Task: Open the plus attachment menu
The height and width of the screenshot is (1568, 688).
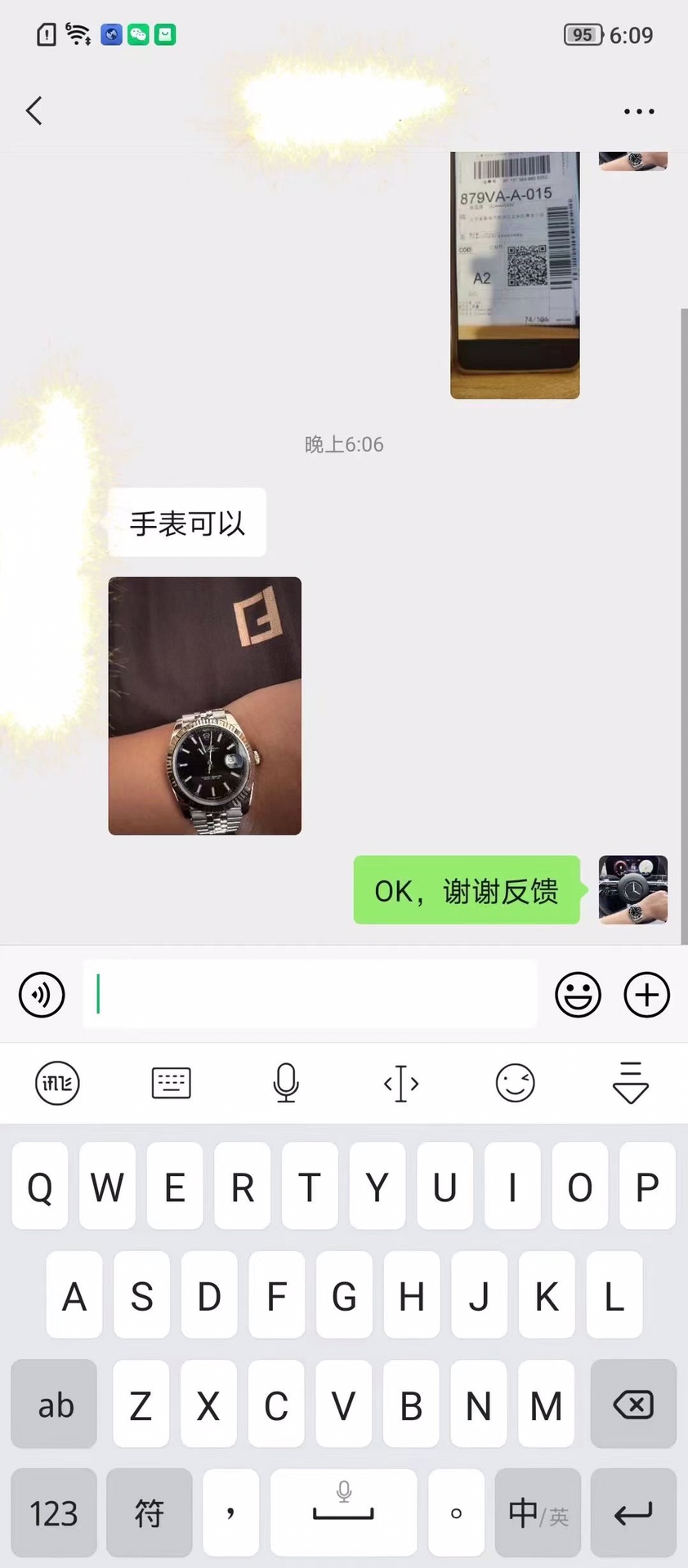Action: [646, 995]
